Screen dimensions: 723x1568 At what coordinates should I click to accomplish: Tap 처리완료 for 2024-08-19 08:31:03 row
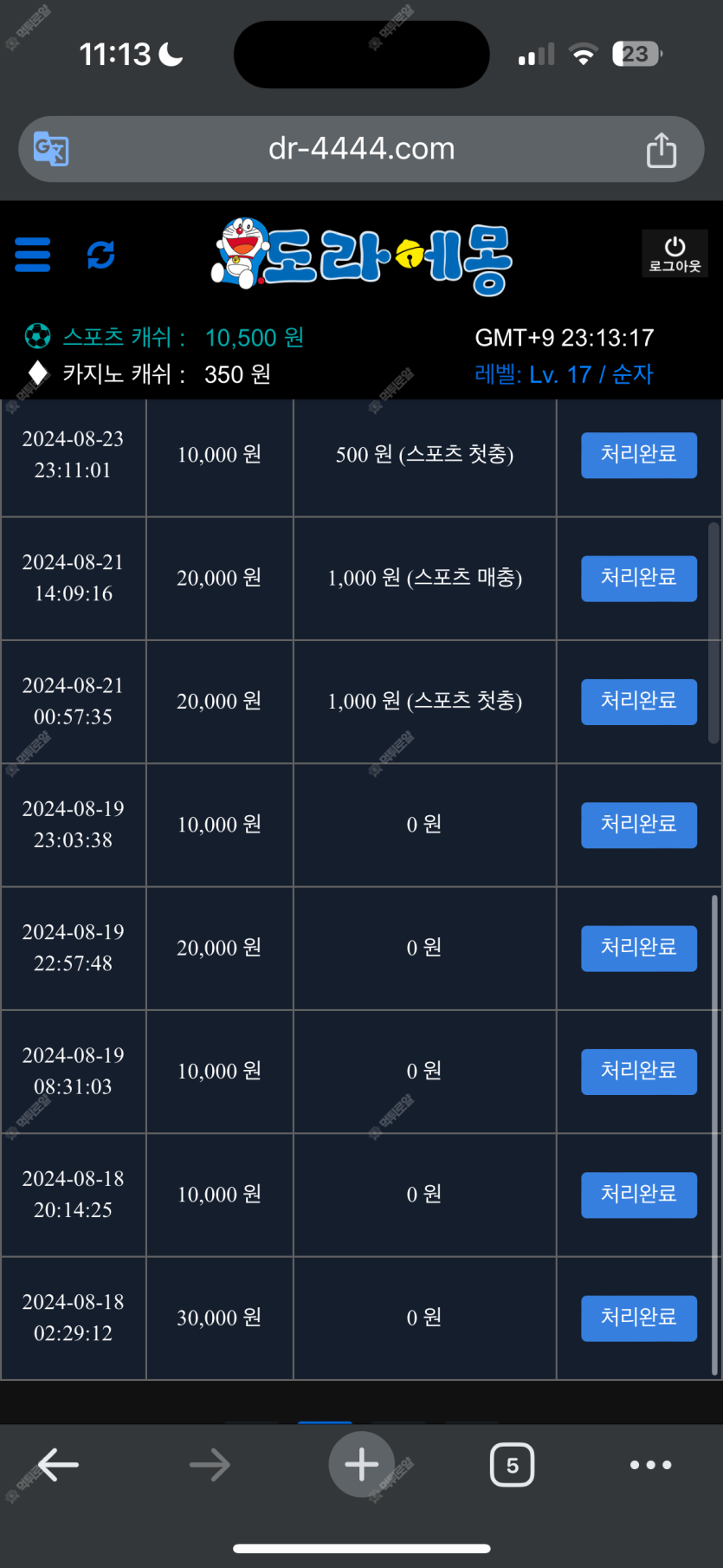(639, 1071)
